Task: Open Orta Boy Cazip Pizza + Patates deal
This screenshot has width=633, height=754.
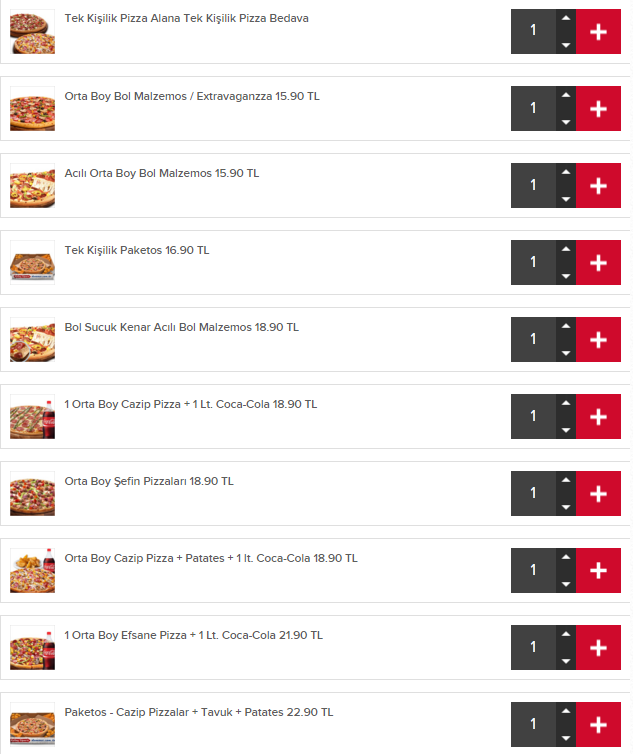Action: pos(210,558)
